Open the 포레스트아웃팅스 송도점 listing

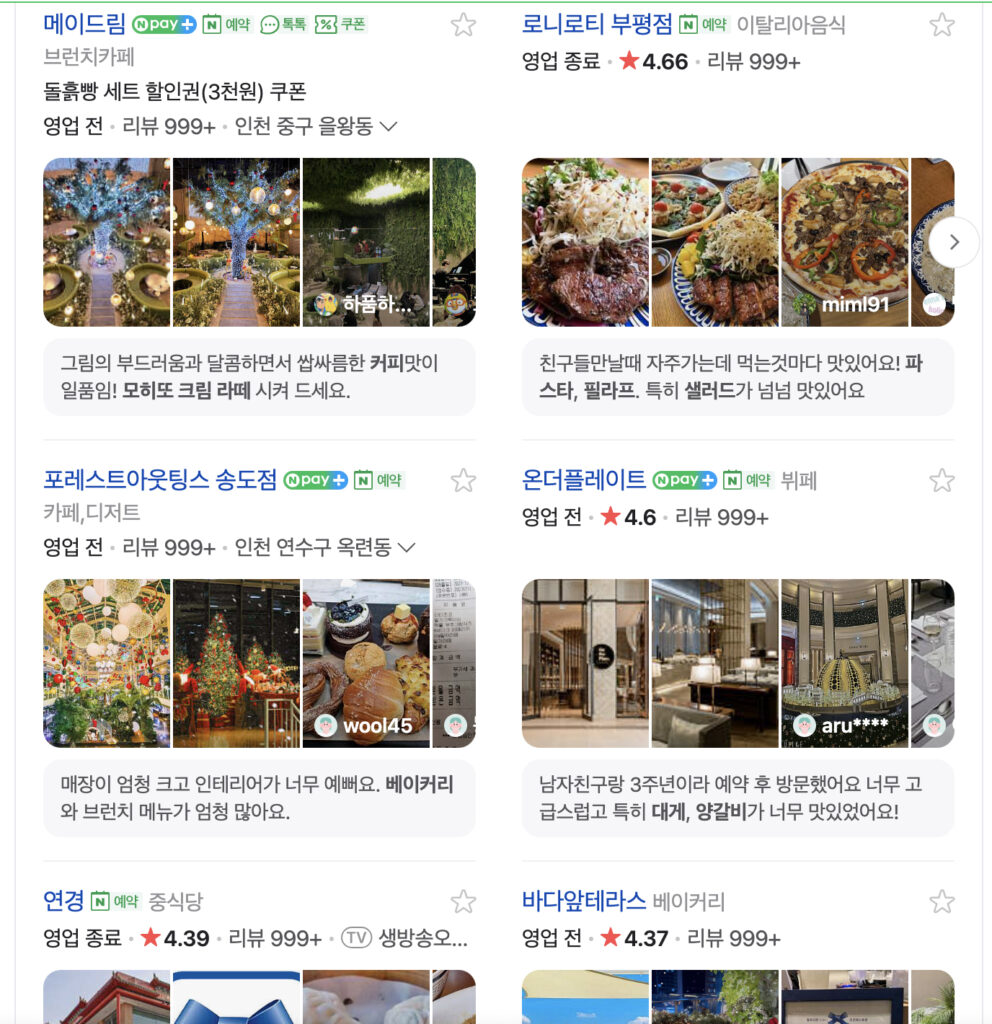pos(160,480)
